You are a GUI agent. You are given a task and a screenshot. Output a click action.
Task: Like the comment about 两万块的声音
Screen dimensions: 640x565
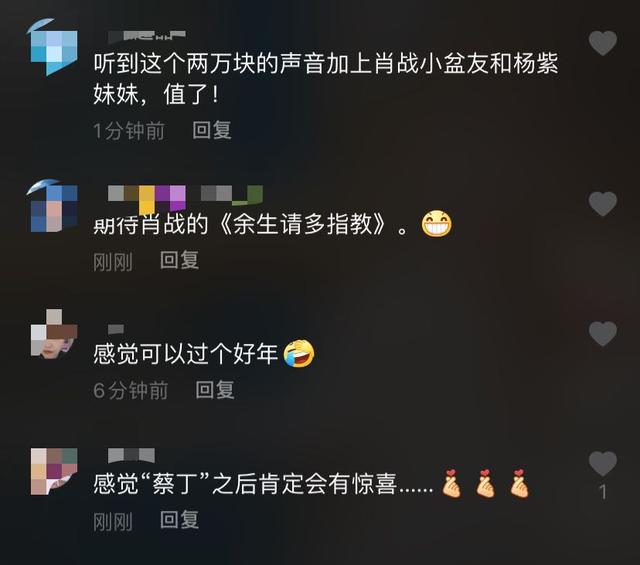click(602, 43)
